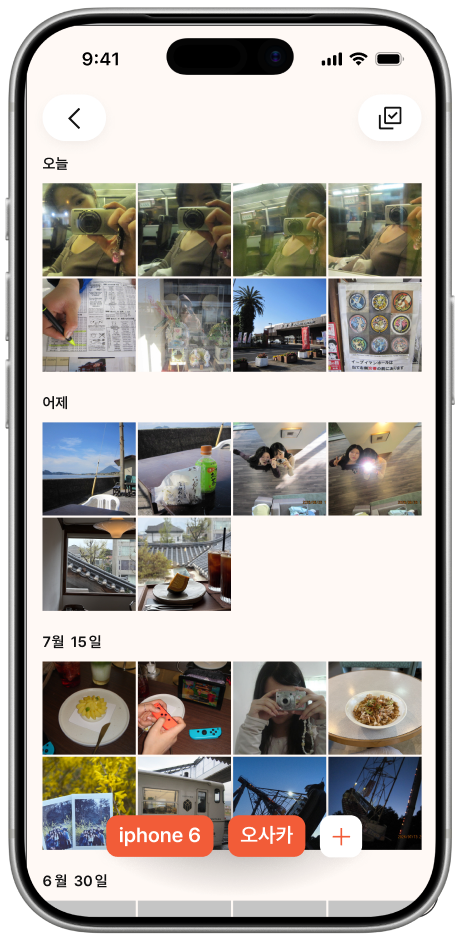461x941 pixels.
Task: Open the iced coffee and cake photo
Action: [184, 564]
